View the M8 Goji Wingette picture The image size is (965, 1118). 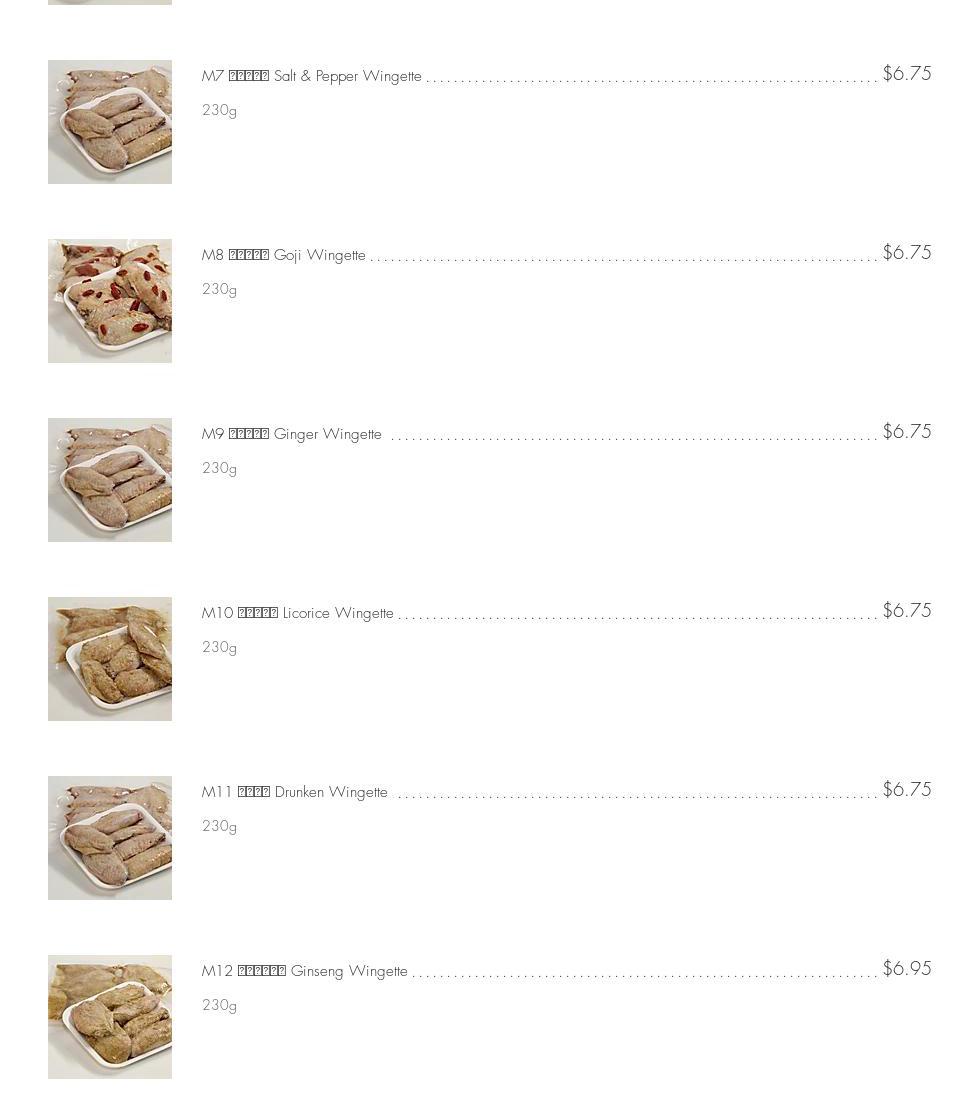tap(110, 301)
